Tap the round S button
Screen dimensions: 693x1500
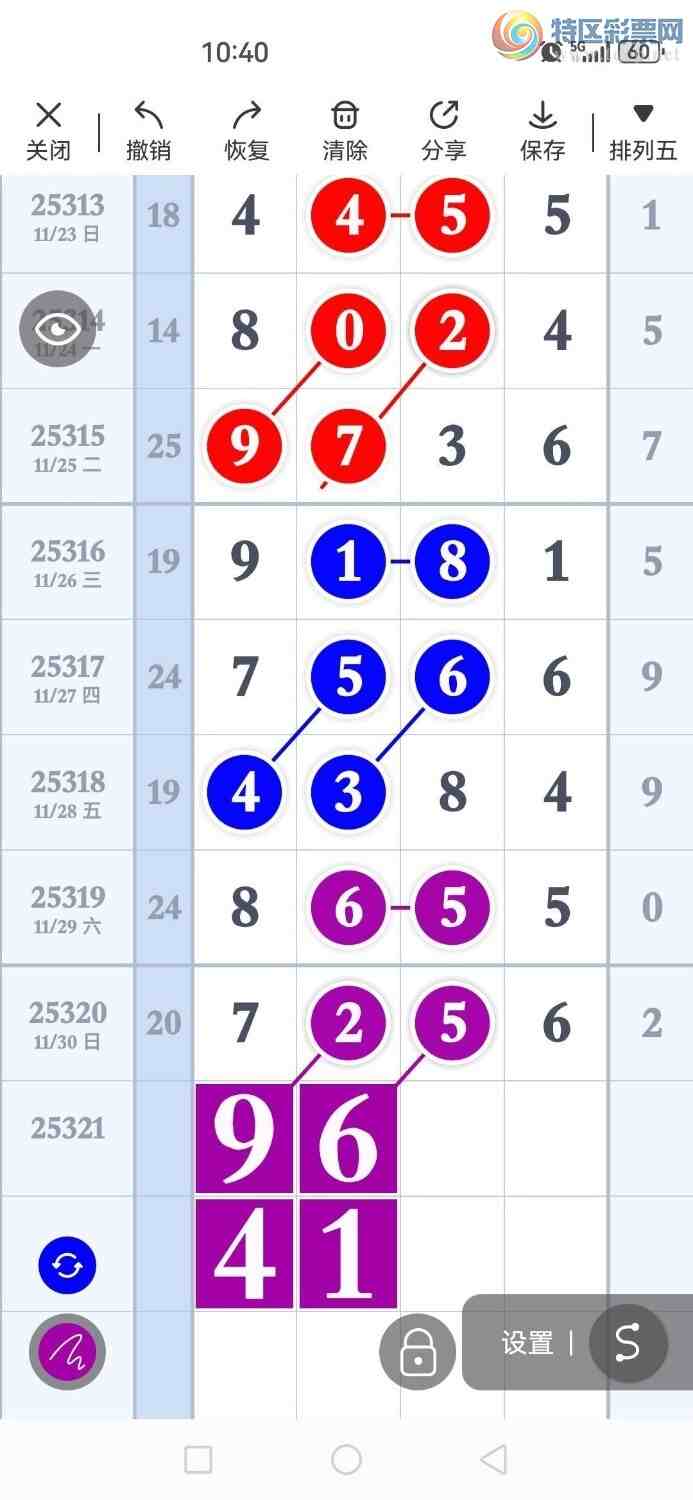click(x=628, y=1343)
